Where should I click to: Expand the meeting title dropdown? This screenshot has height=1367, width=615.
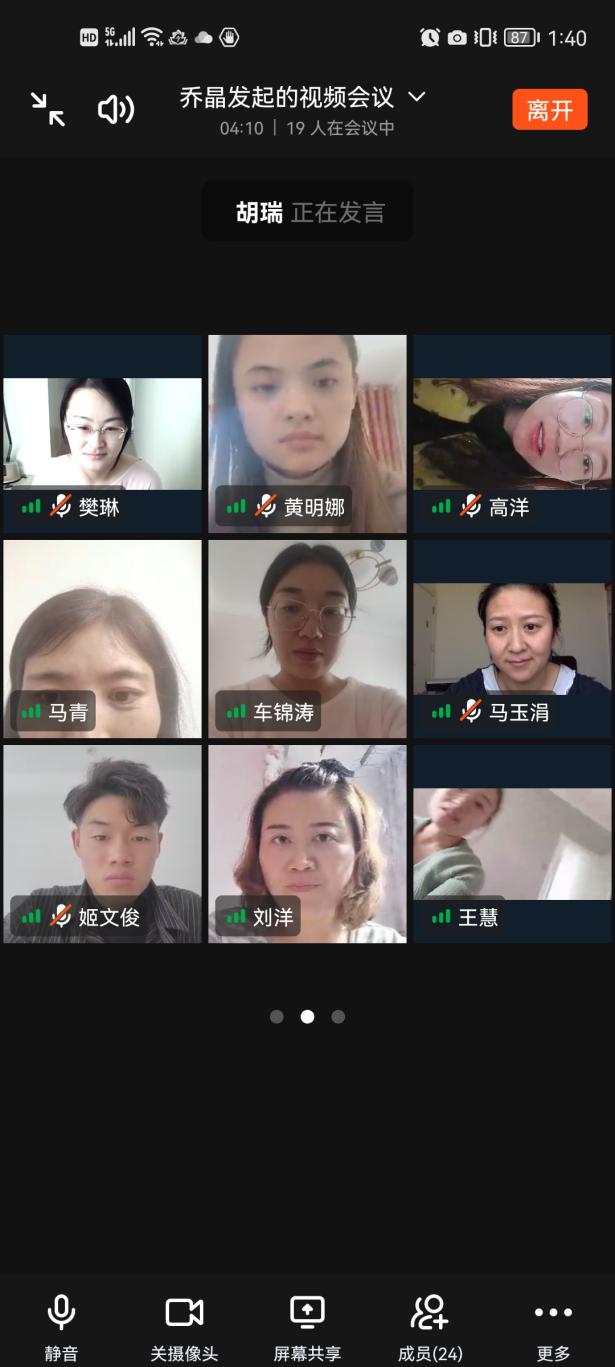(417, 97)
